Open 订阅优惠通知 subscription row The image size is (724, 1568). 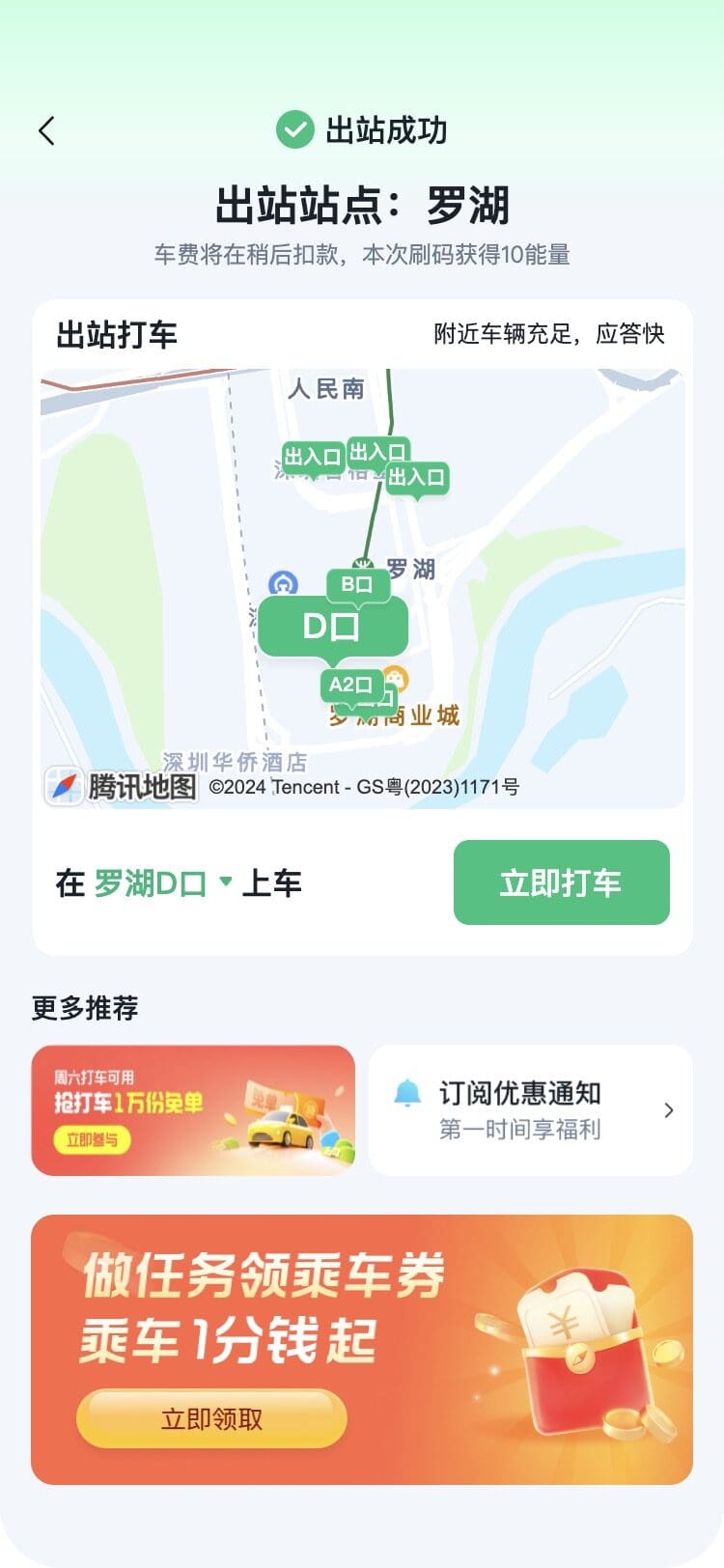[530, 1109]
